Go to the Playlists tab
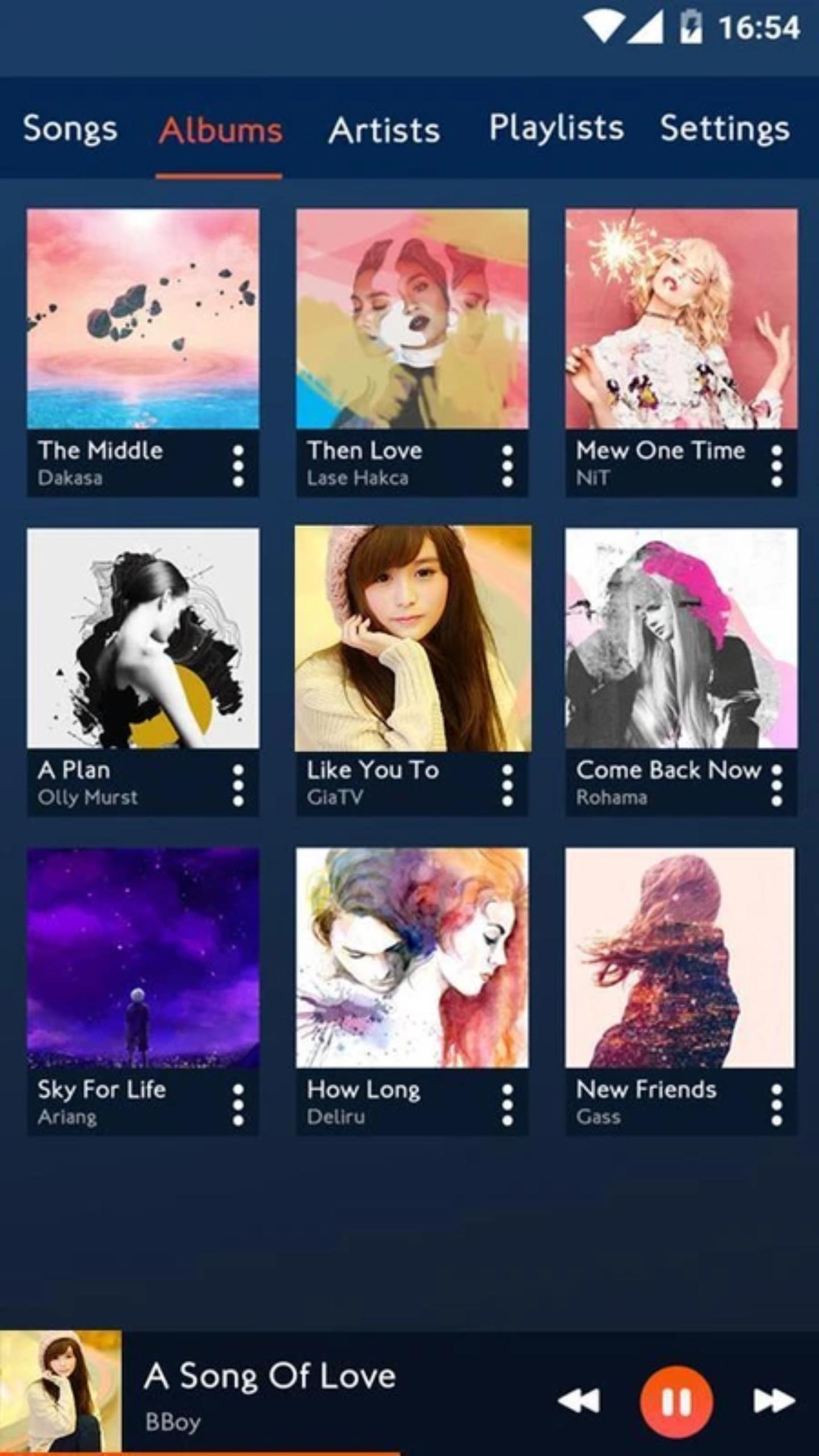This screenshot has height=1456, width=819. 556,127
